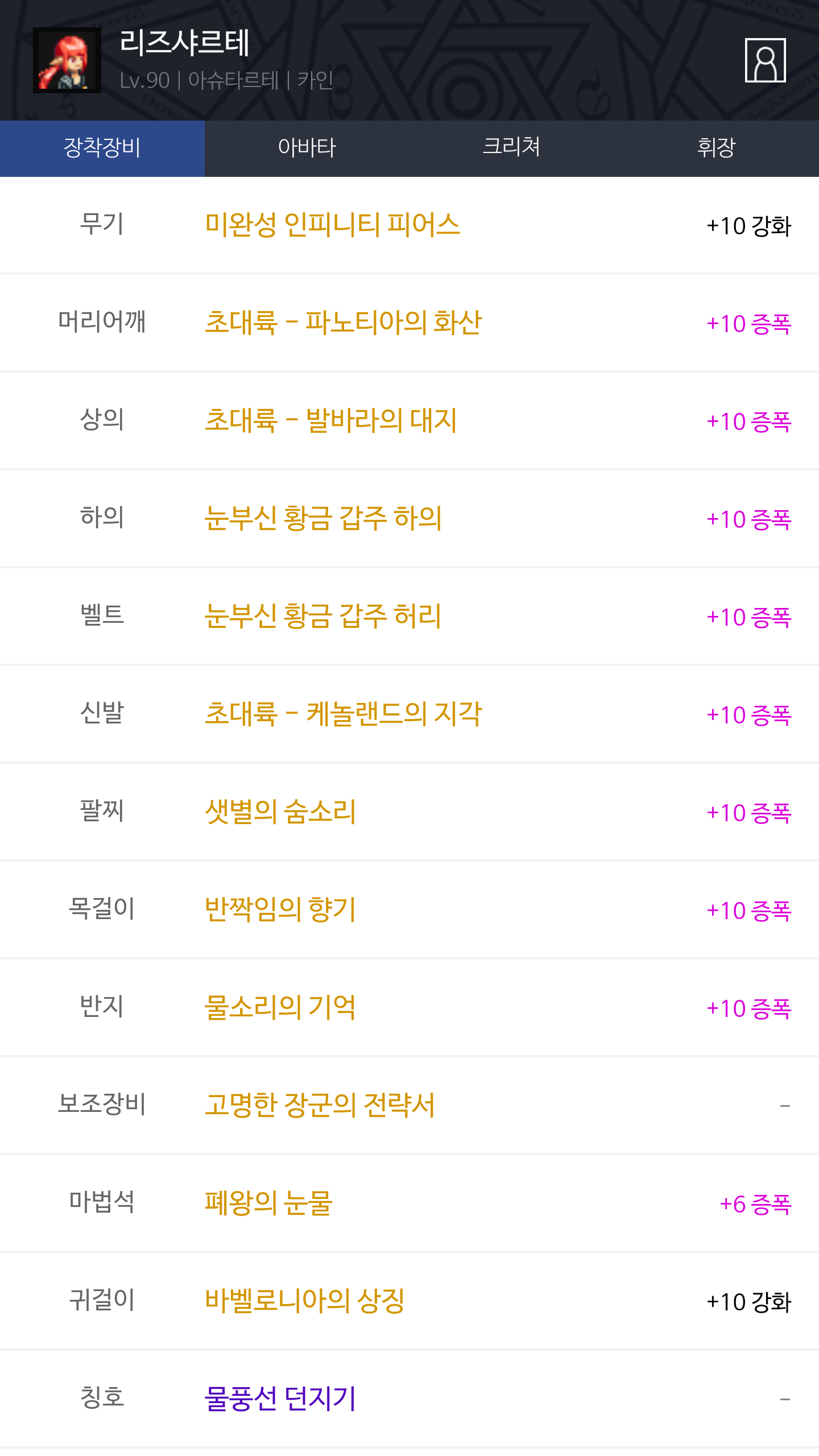Open magic stone 폐왕의 눈물
The height and width of the screenshot is (1456, 819).
coord(268,1203)
